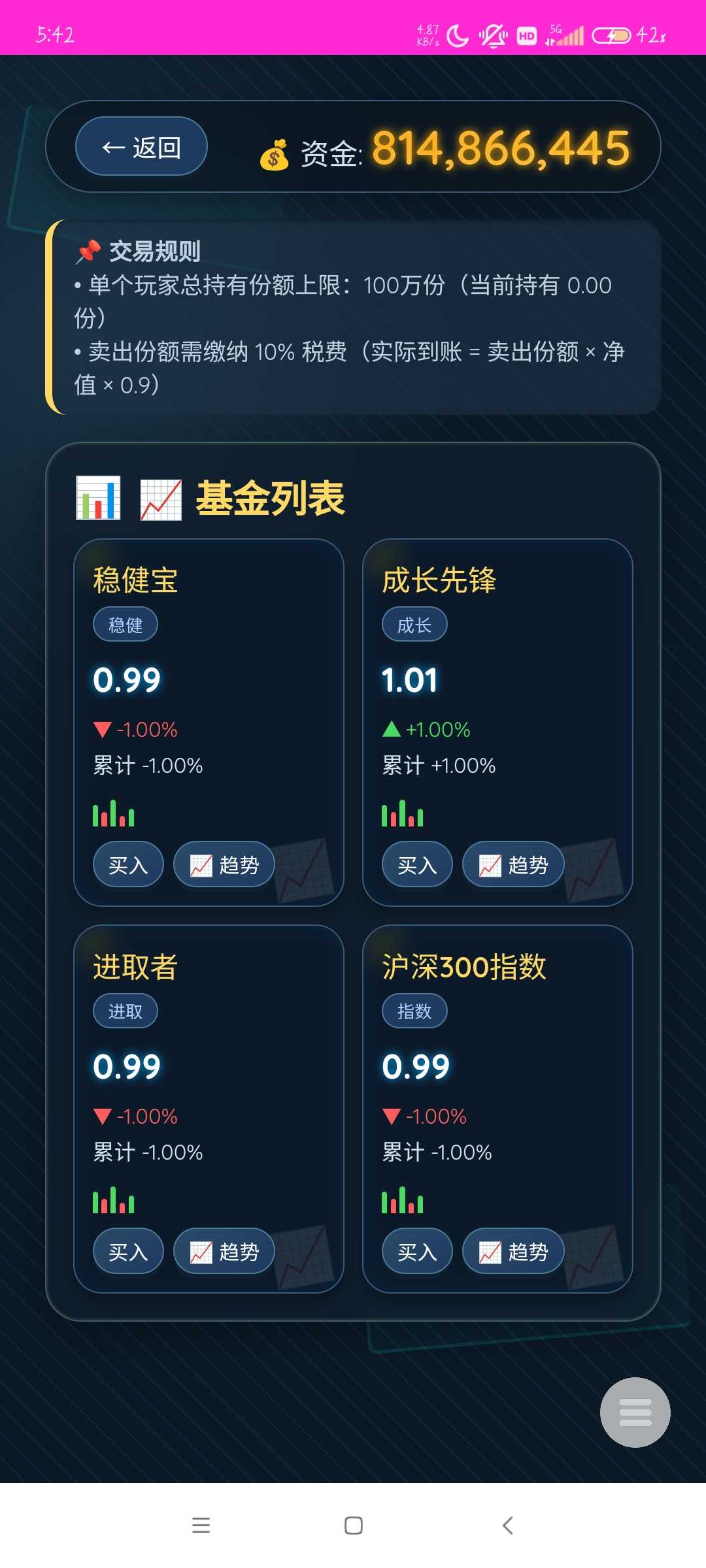Tap the 返回 back button
Screen dimensions: 706x1568
(x=141, y=147)
